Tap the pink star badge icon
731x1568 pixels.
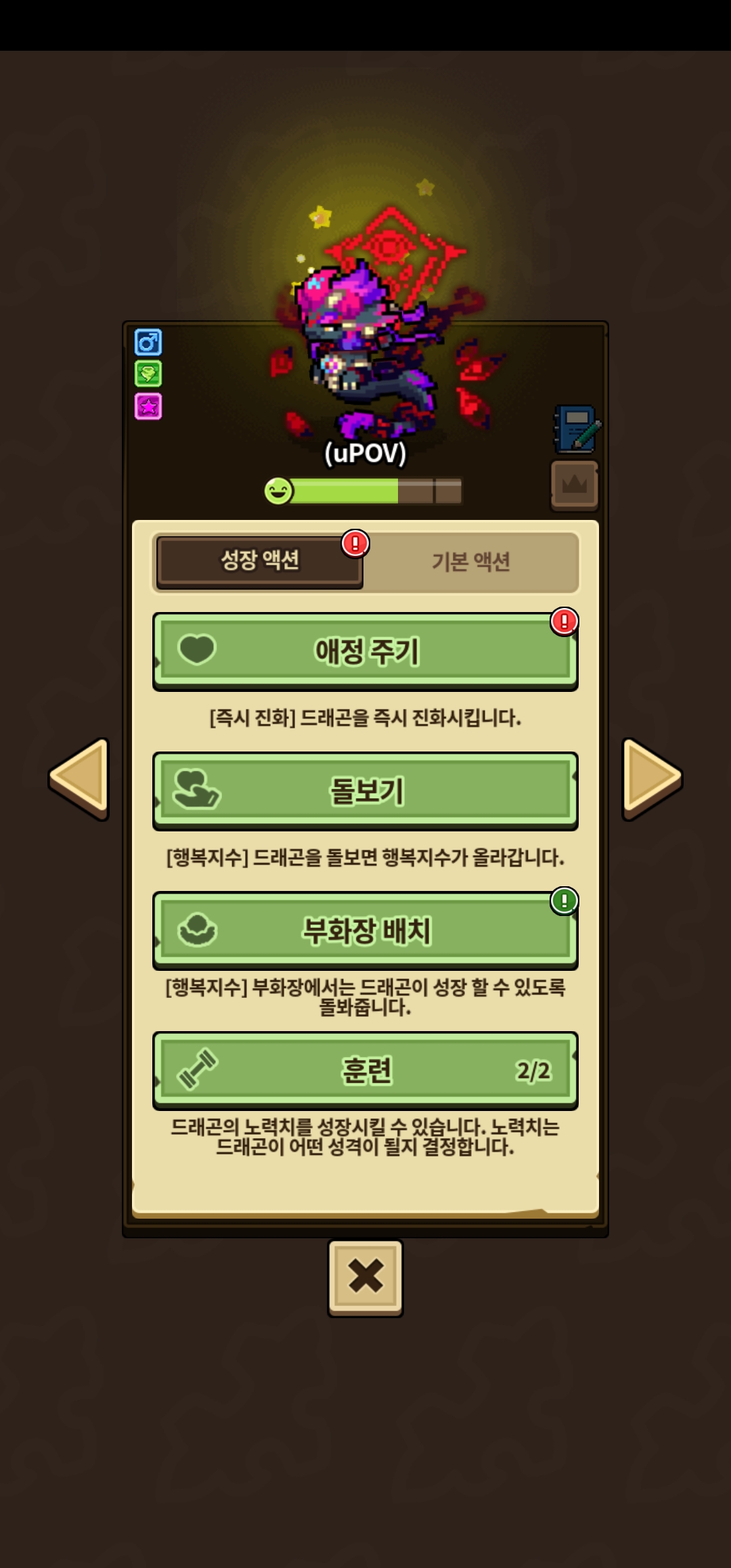(148, 406)
